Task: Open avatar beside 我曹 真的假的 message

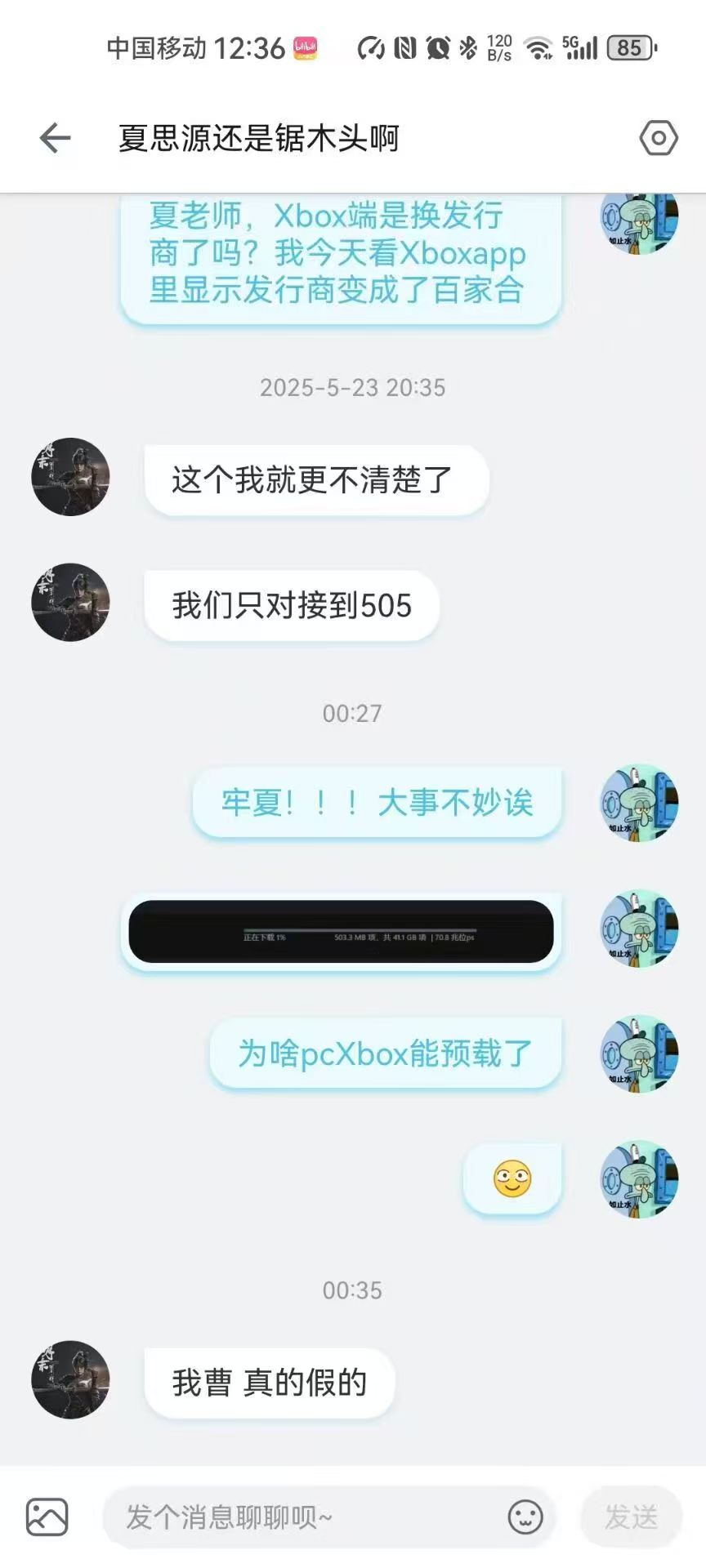Action: click(70, 1379)
